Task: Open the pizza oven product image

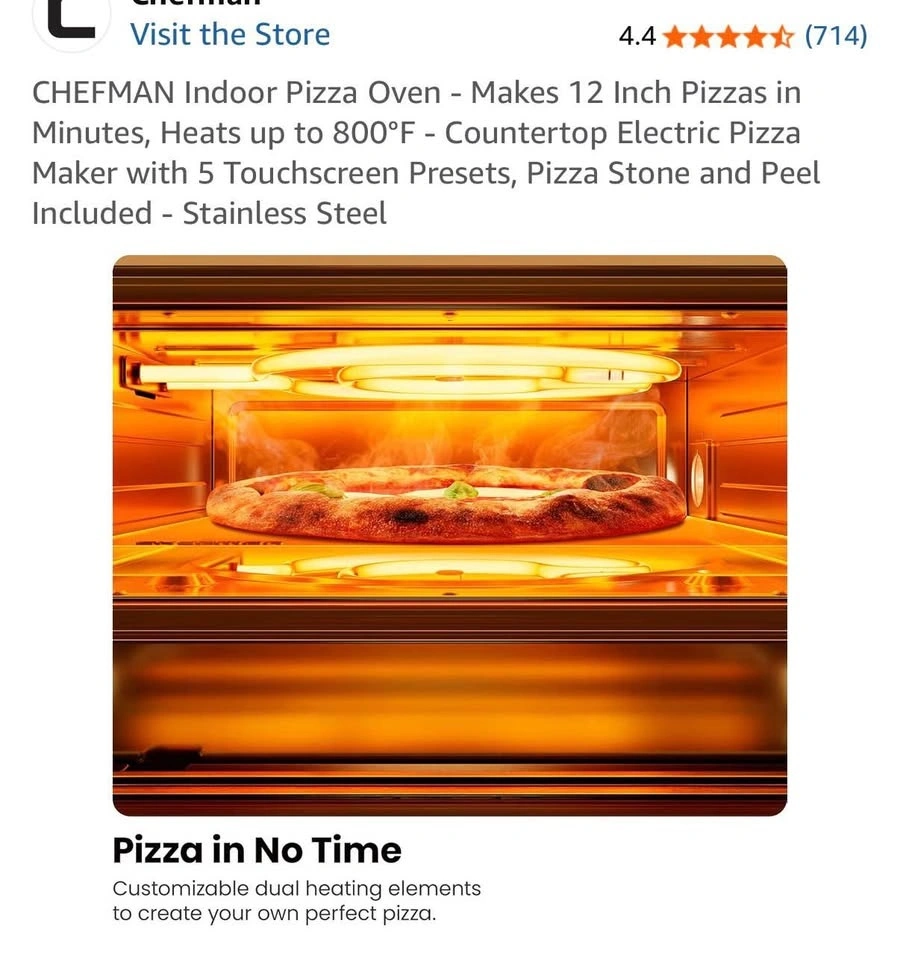Action: (450, 535)
